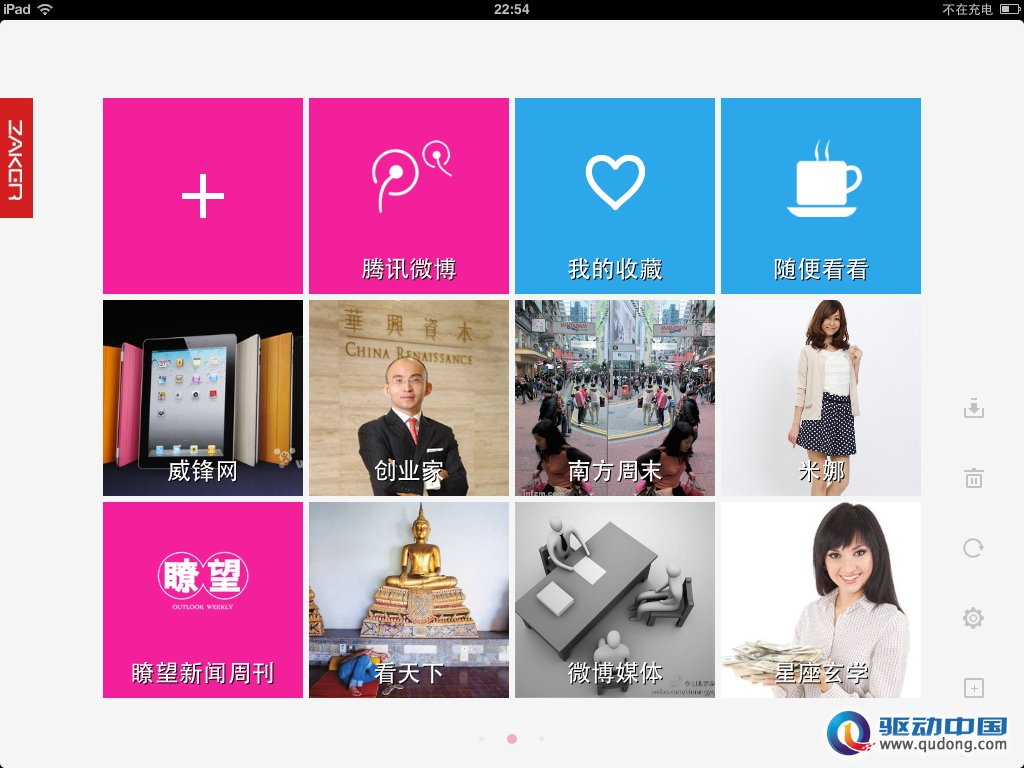Screen dimensions: 1024x768
Task: Open the 随便看看 coffee cup tile
Action: (820, 196)
